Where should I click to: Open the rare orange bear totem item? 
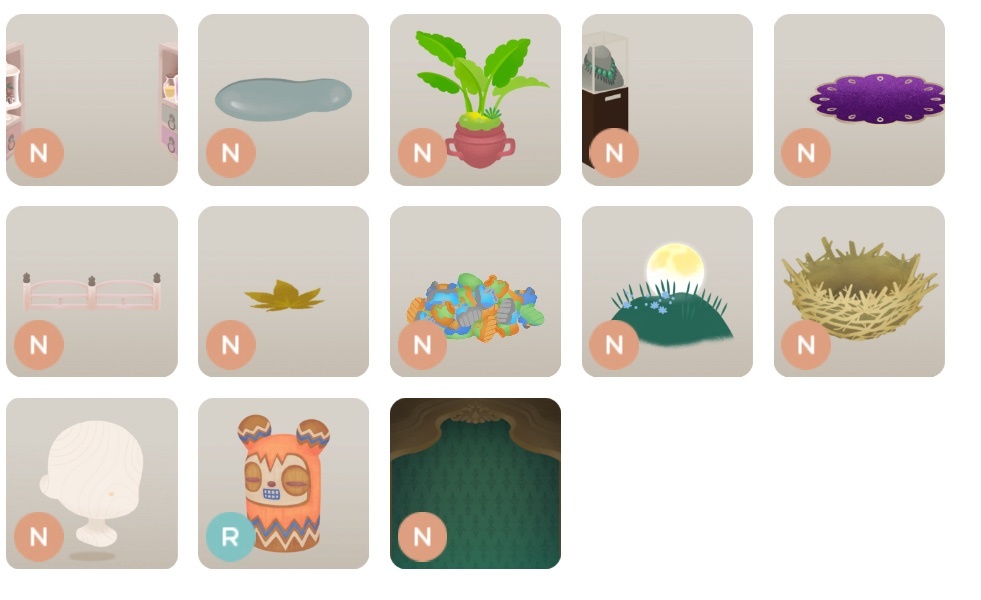(284, 483)
